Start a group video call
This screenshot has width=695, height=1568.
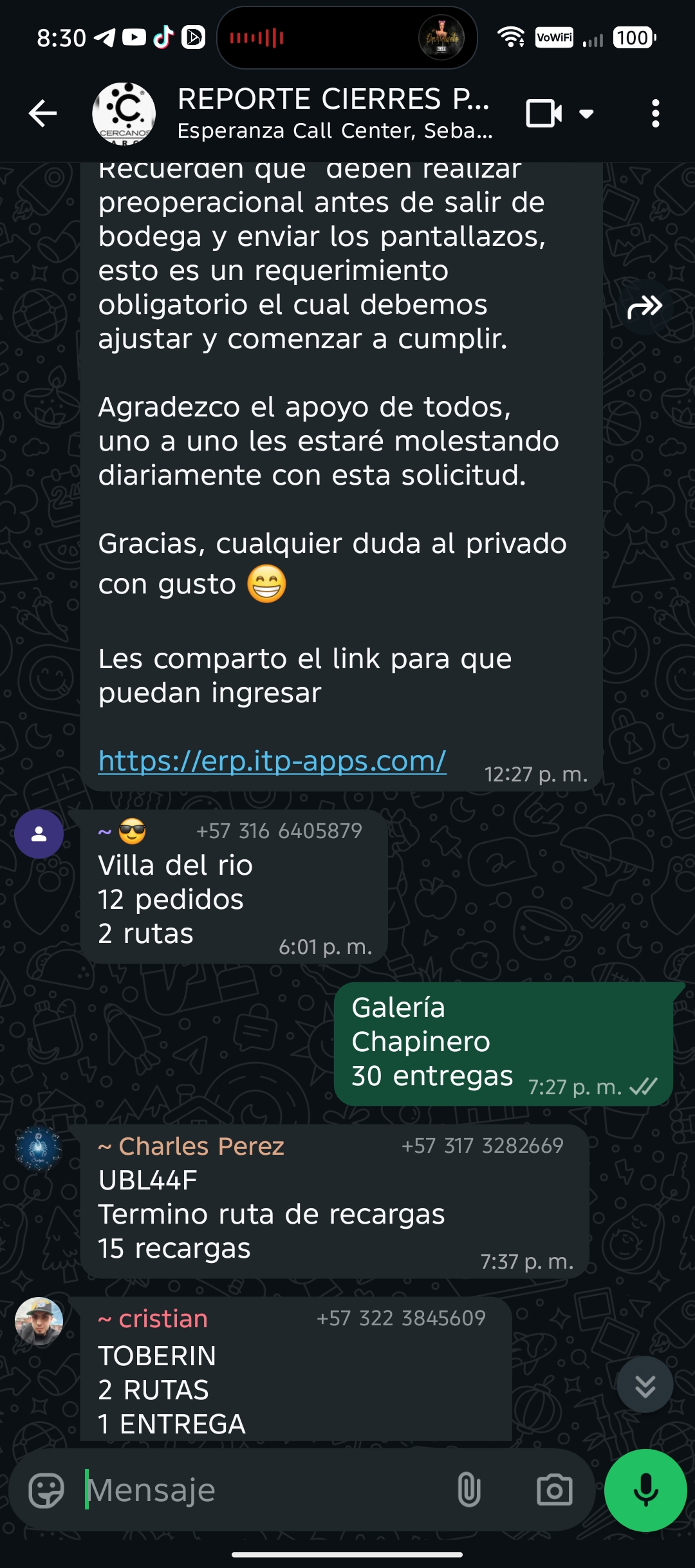[x=544, y=114]
